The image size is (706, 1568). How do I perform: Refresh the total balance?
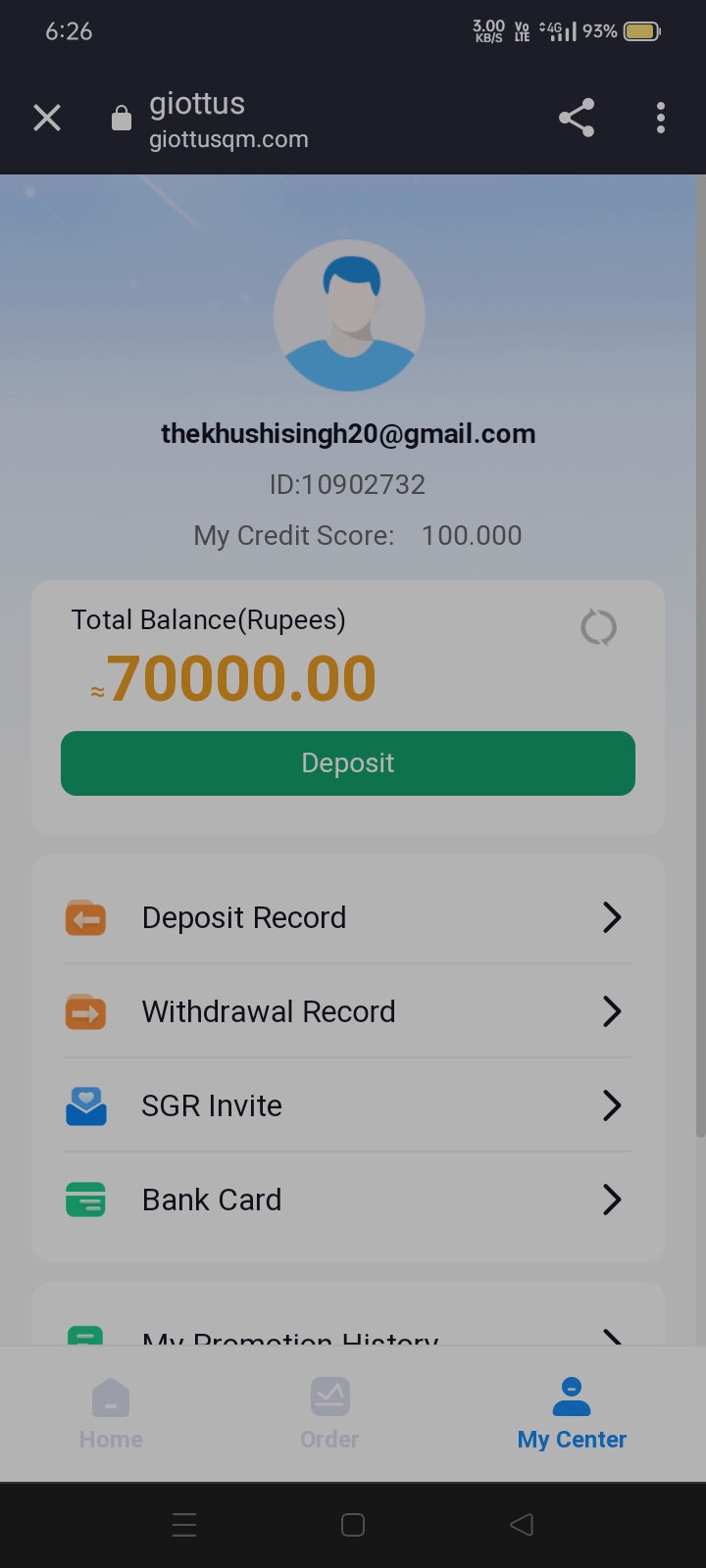click(598, 627)
